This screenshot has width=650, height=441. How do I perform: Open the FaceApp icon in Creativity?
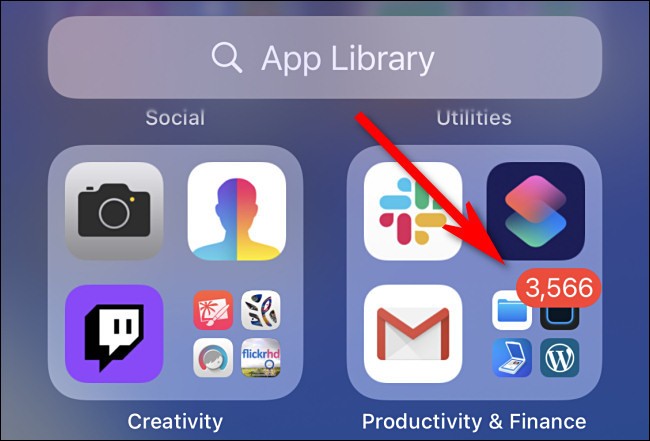pyautogui.click(x=236, y=211)
